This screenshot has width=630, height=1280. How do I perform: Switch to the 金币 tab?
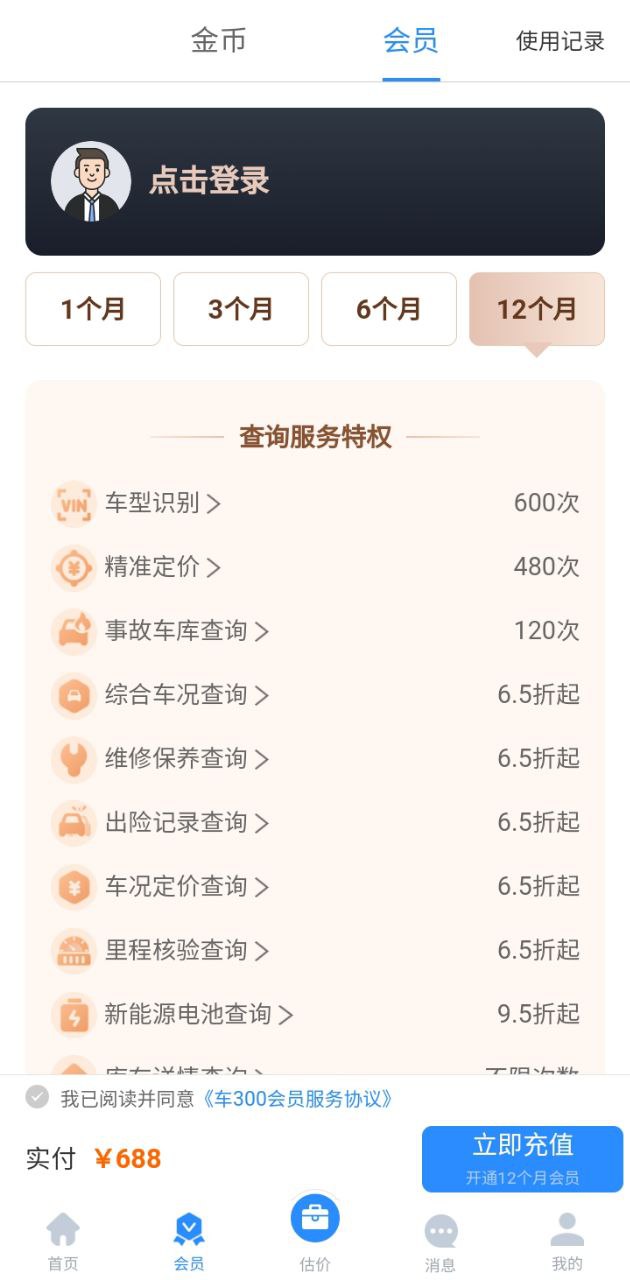point(218,41)
